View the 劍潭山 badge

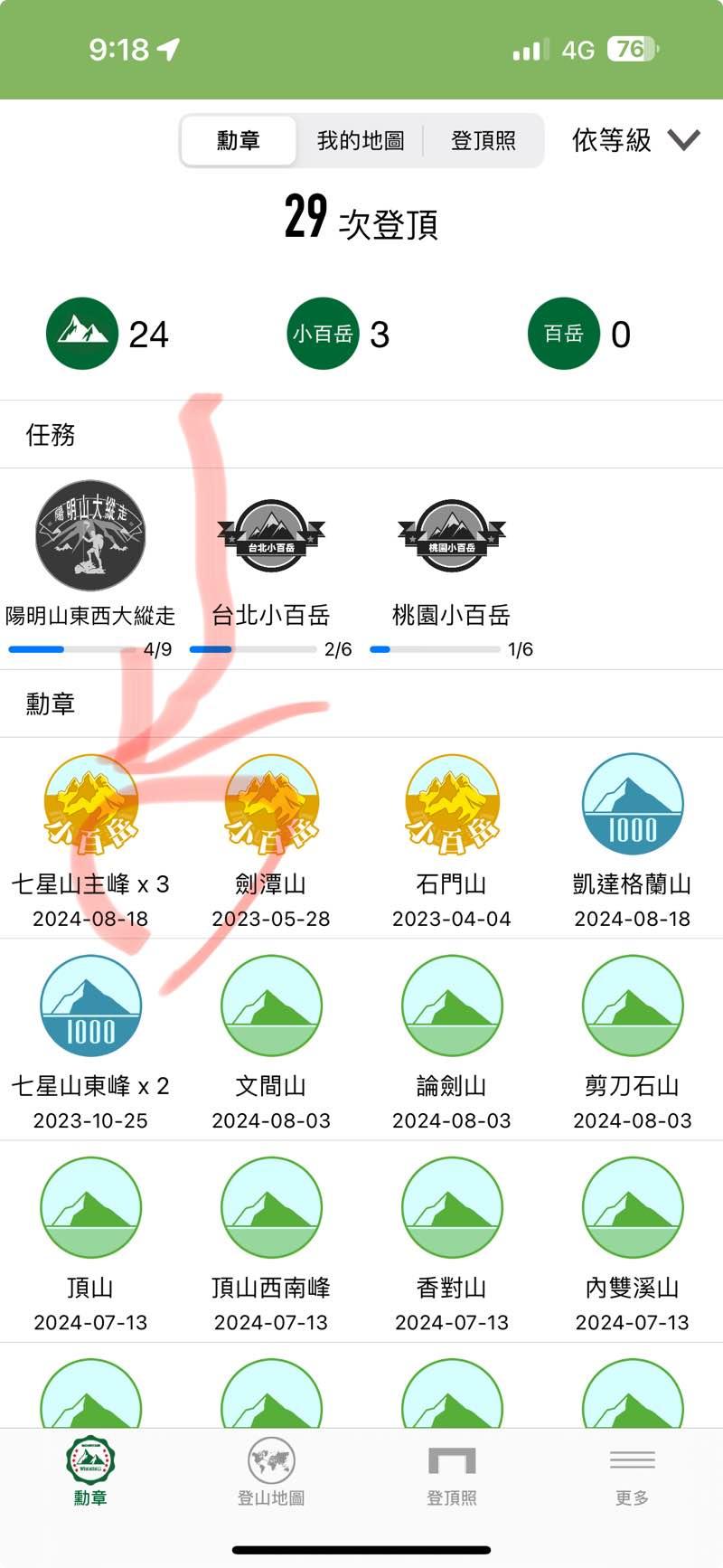(x=271, y=805)
